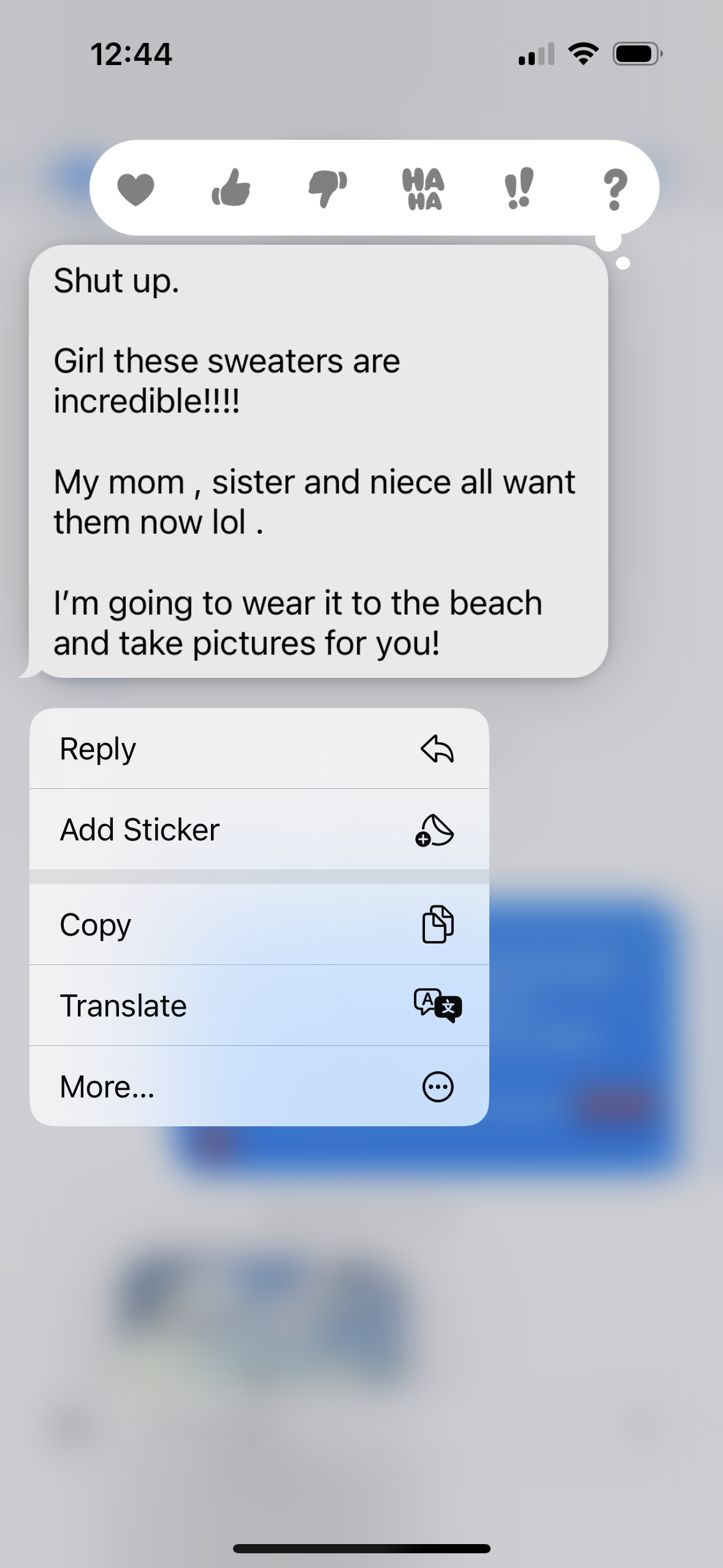
Task: Open More… options
Action: coord(259,1086)
